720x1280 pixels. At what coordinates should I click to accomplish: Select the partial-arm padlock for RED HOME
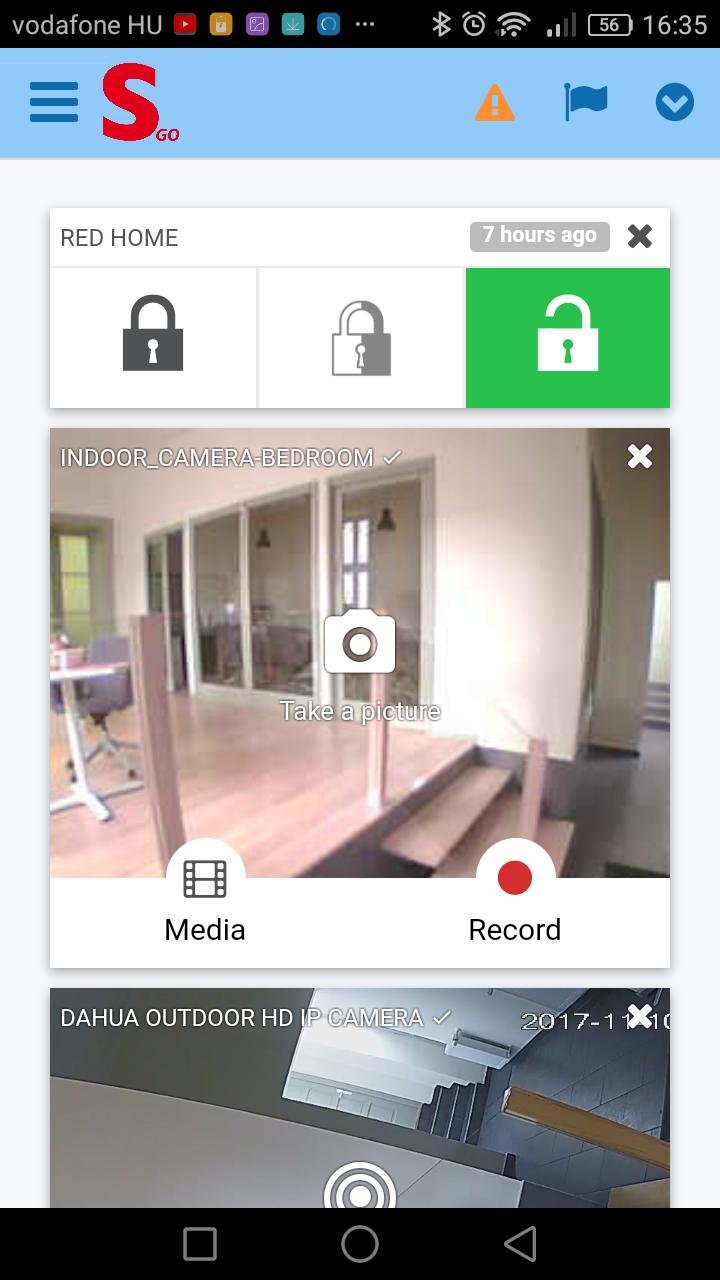[x=361, y=338]
